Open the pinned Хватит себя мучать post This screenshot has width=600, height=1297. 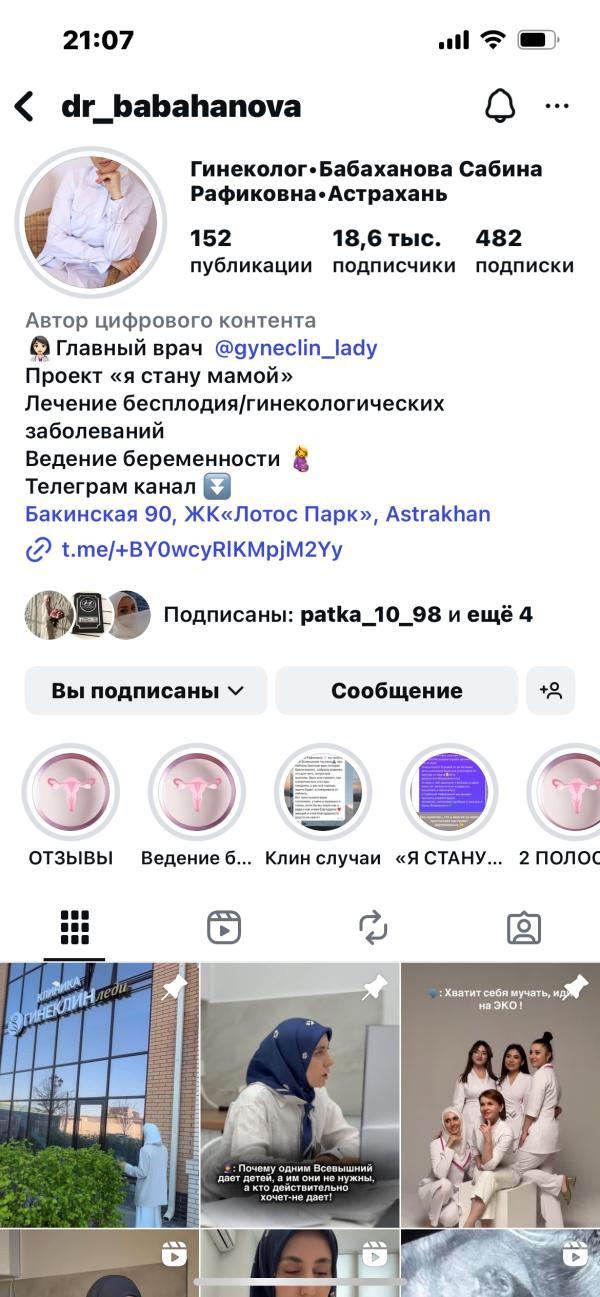(x=500, y=1094)
